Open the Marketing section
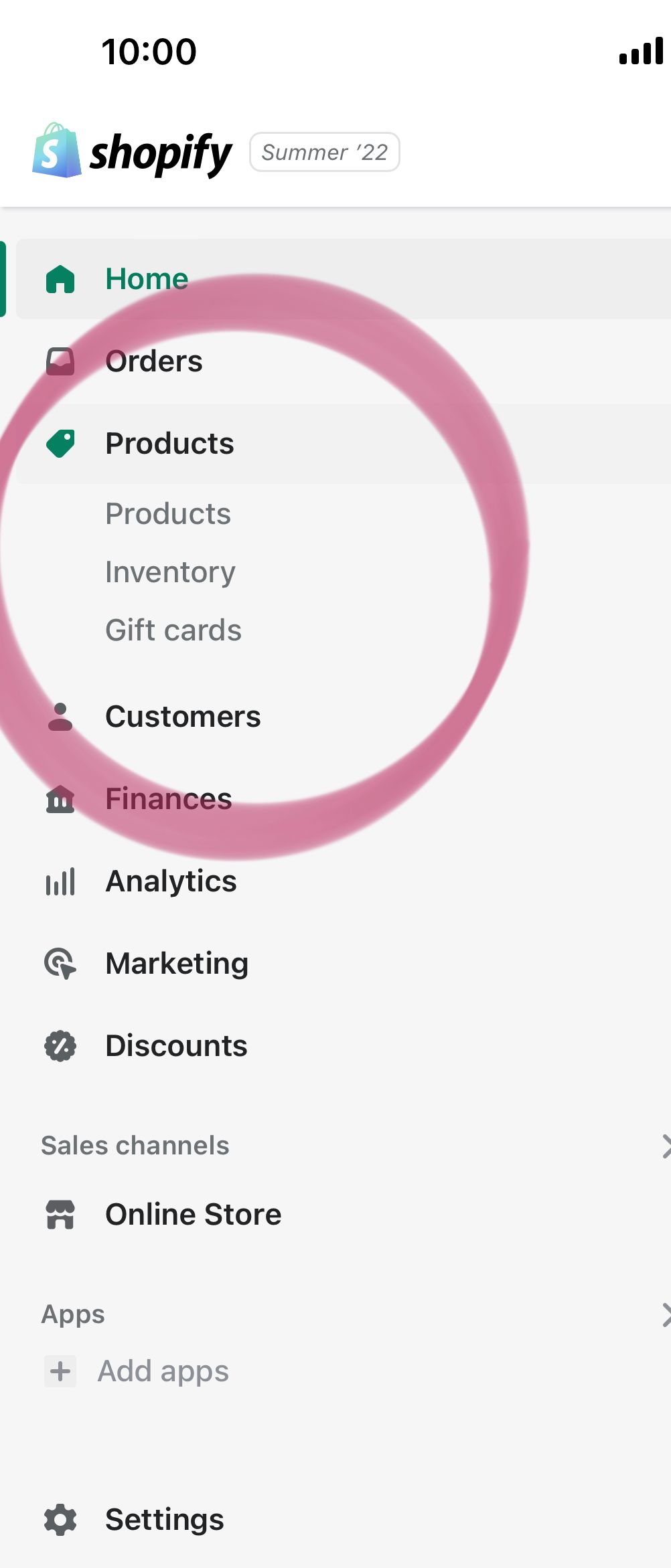Viewport: 671px width, 1568px height. click(177, 964)
